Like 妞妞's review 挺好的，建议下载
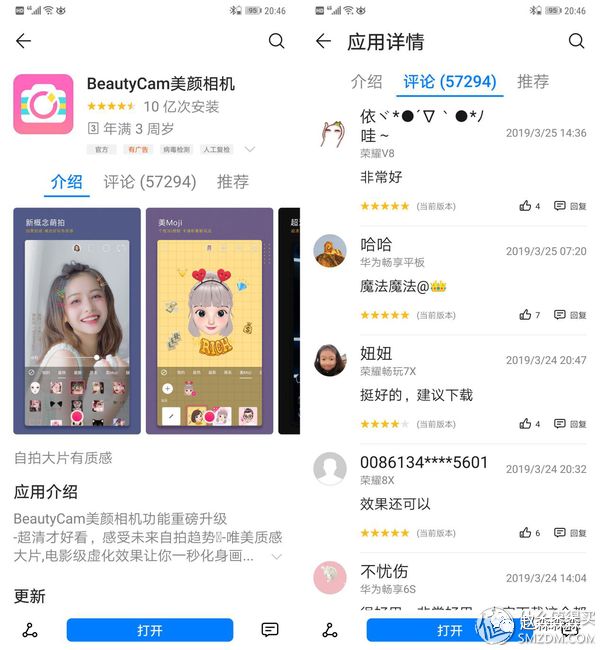The height and width of the screenshot is (650, 600). click(525, 424)
